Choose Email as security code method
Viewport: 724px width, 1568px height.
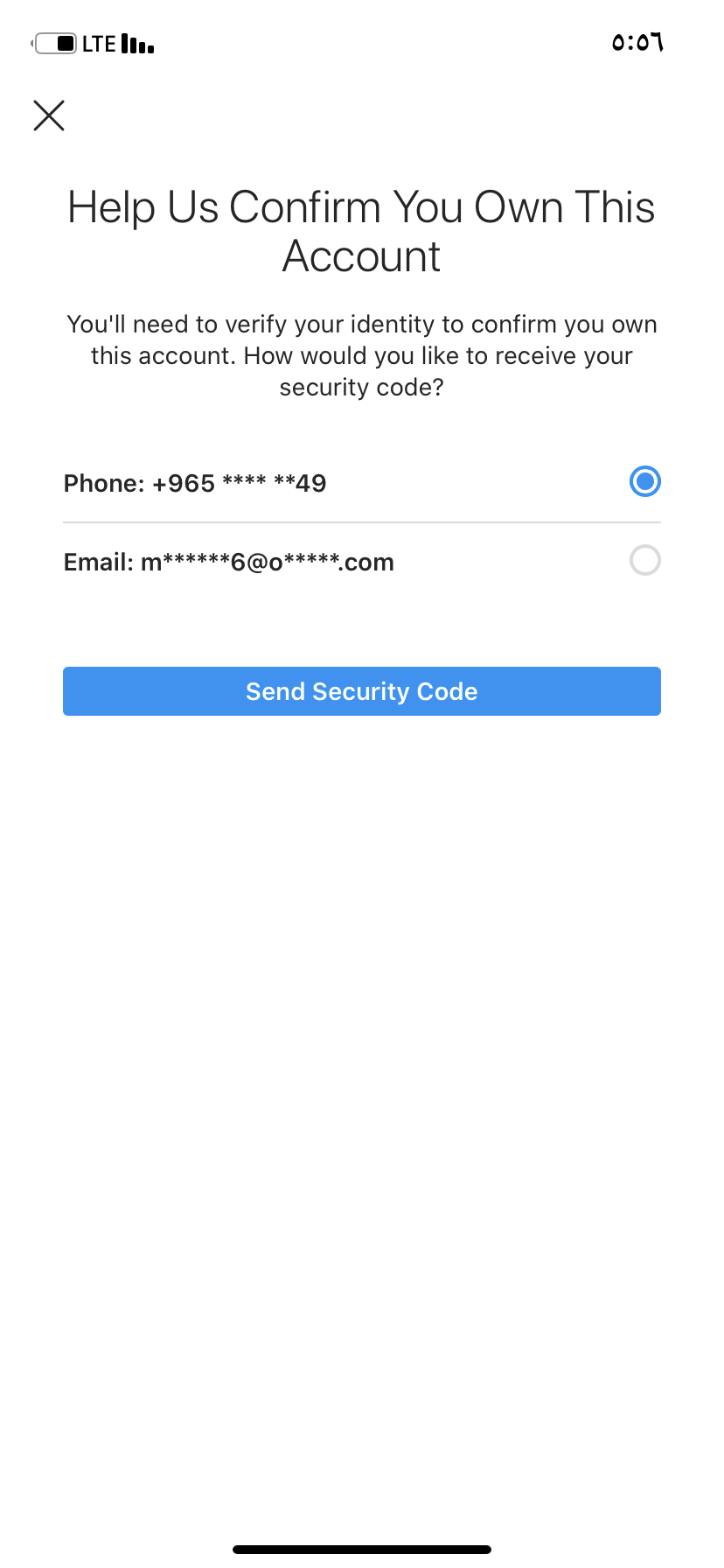point(362,562)
